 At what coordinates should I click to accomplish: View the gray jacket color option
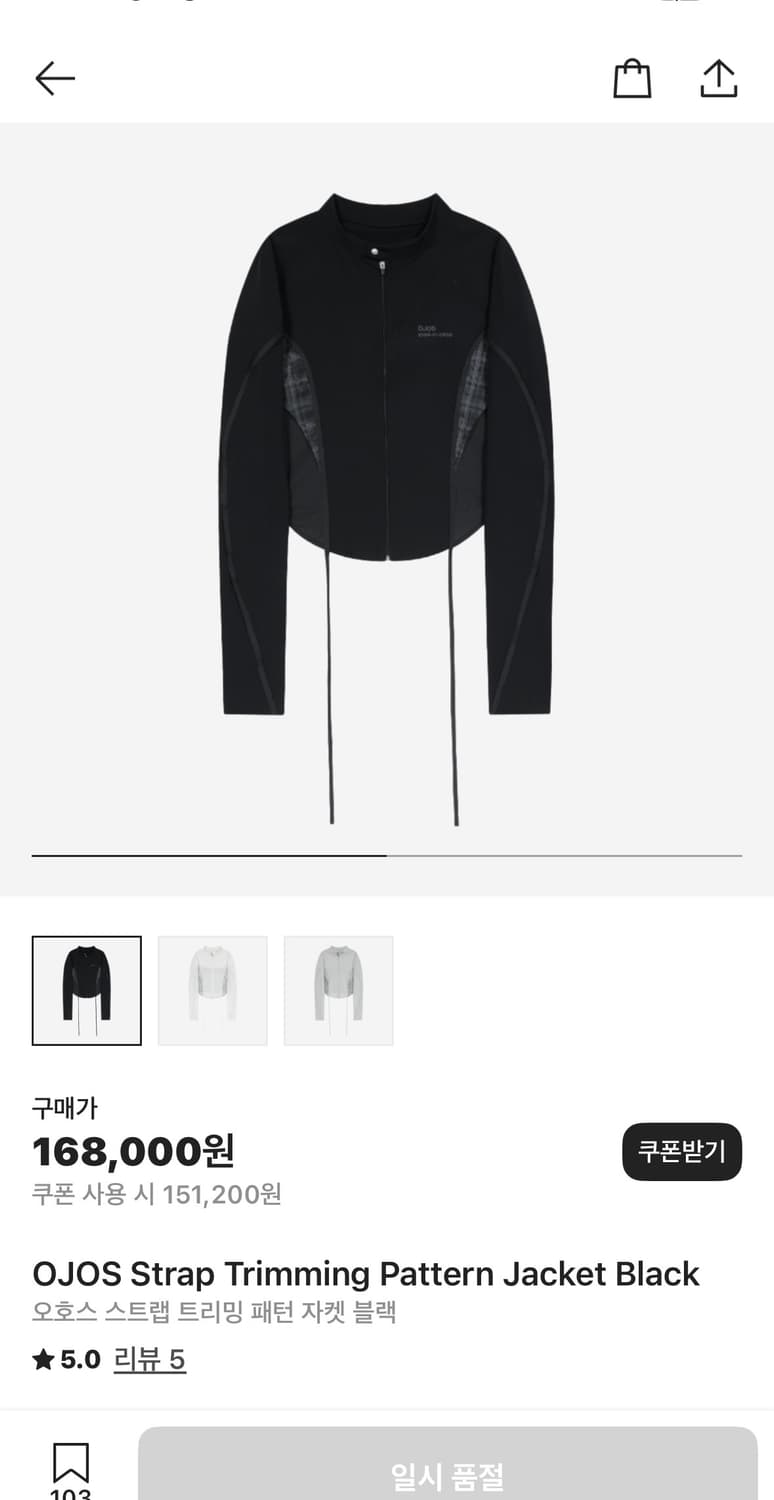click(339, 990)
